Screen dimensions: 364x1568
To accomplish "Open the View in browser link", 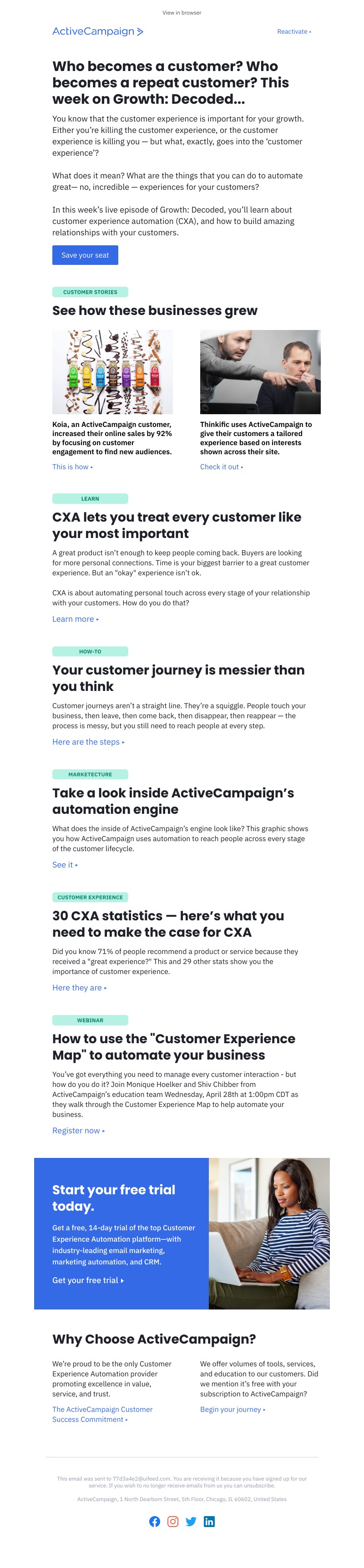I will pos(182,12).
